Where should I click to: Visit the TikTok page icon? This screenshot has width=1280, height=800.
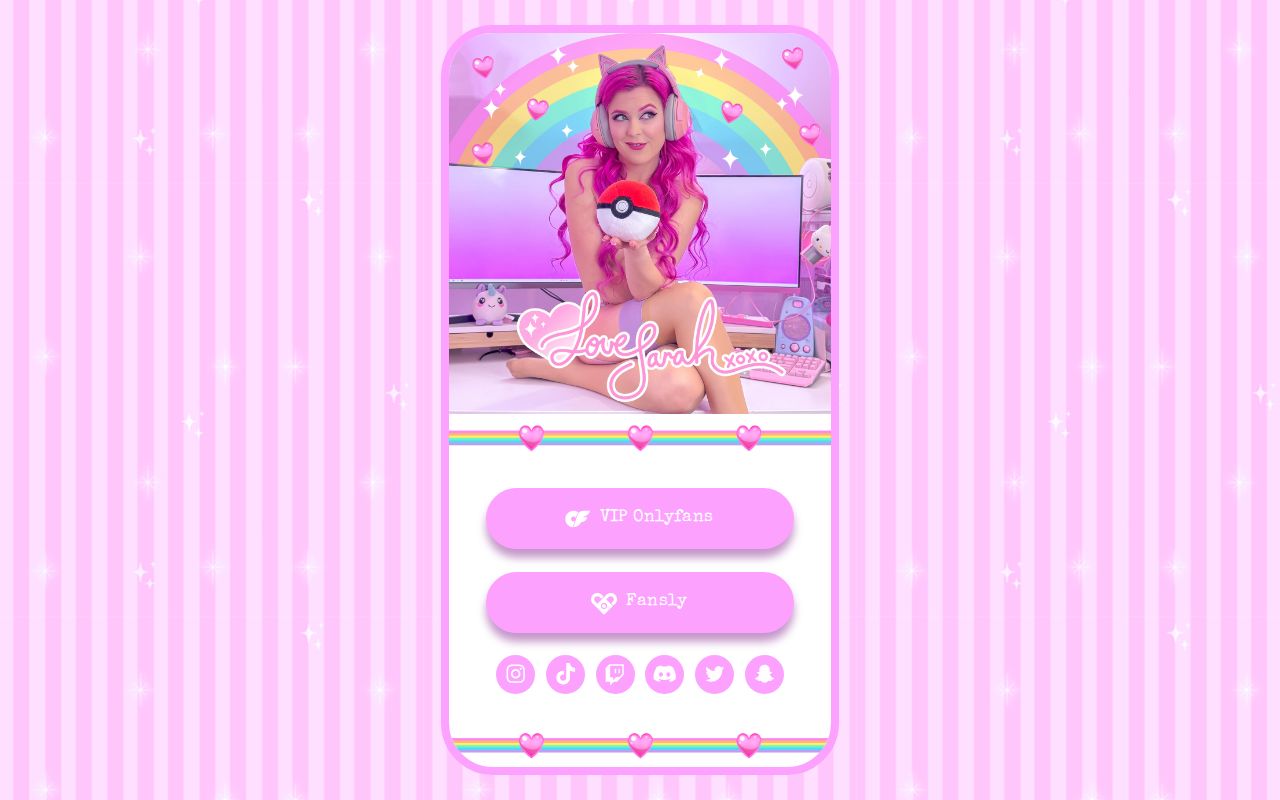click(565, 674)
